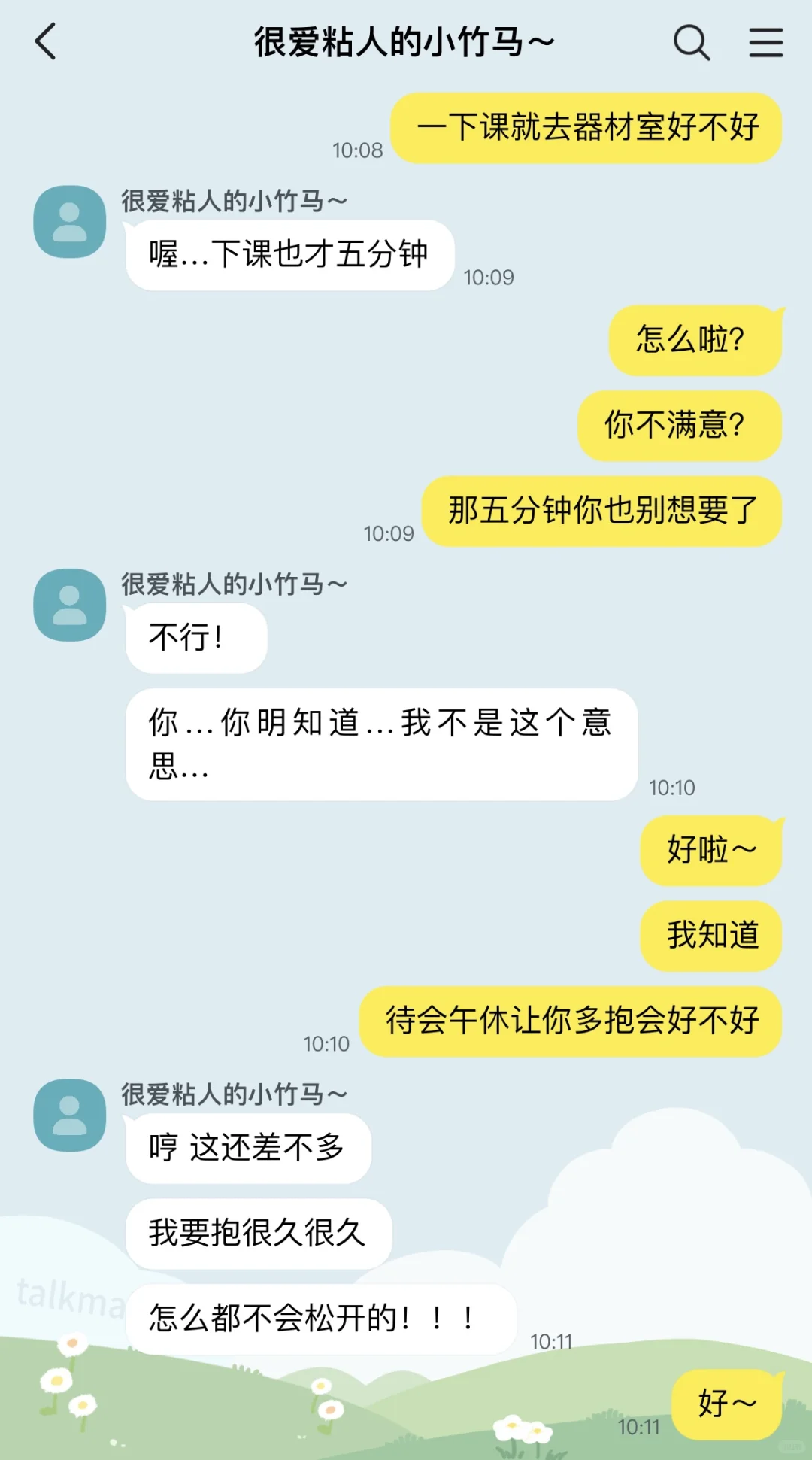This screenshot has width=812, height=1460.
Task: Tap the avatar next to '不行!' message
Action: pyautogui.click(x=70, y=605)
